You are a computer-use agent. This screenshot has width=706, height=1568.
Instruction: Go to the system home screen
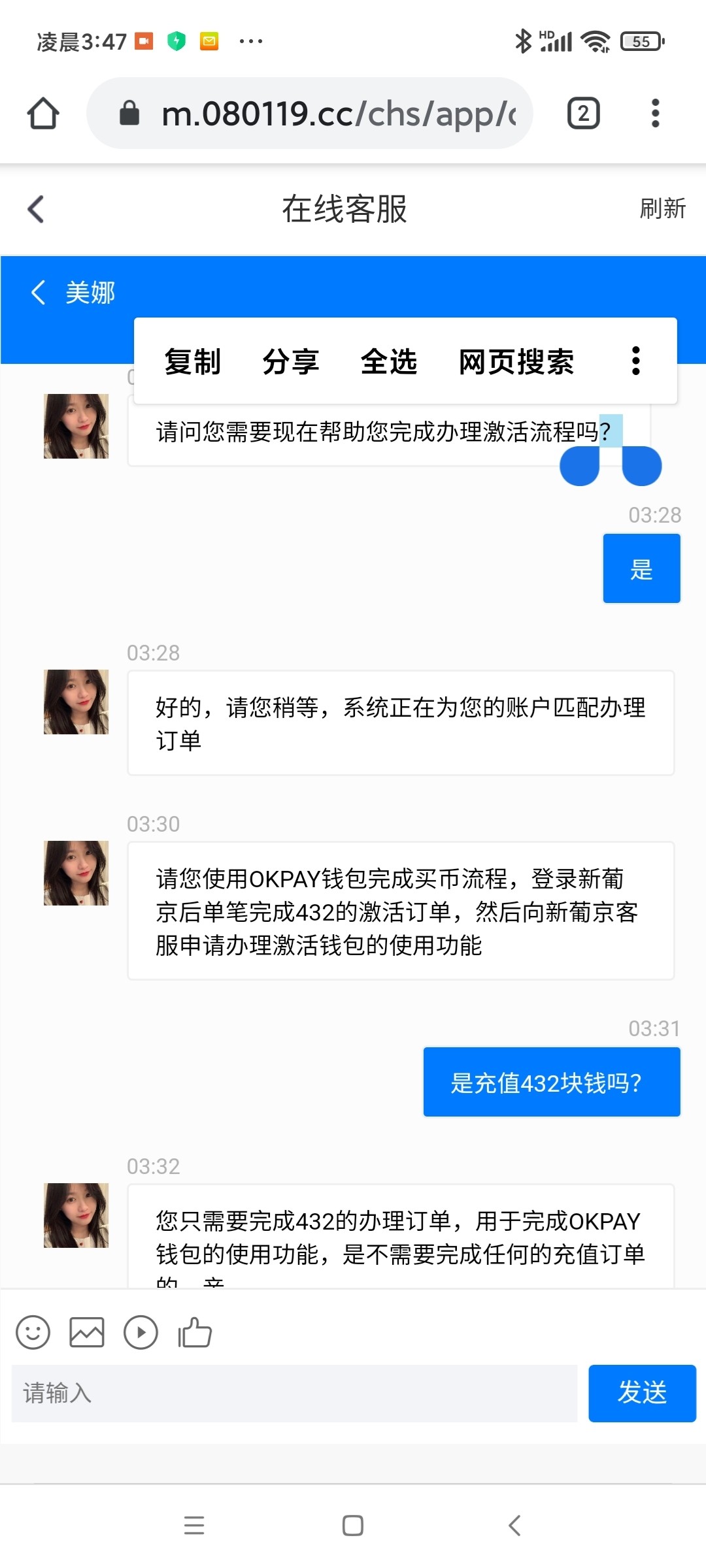353,1526
